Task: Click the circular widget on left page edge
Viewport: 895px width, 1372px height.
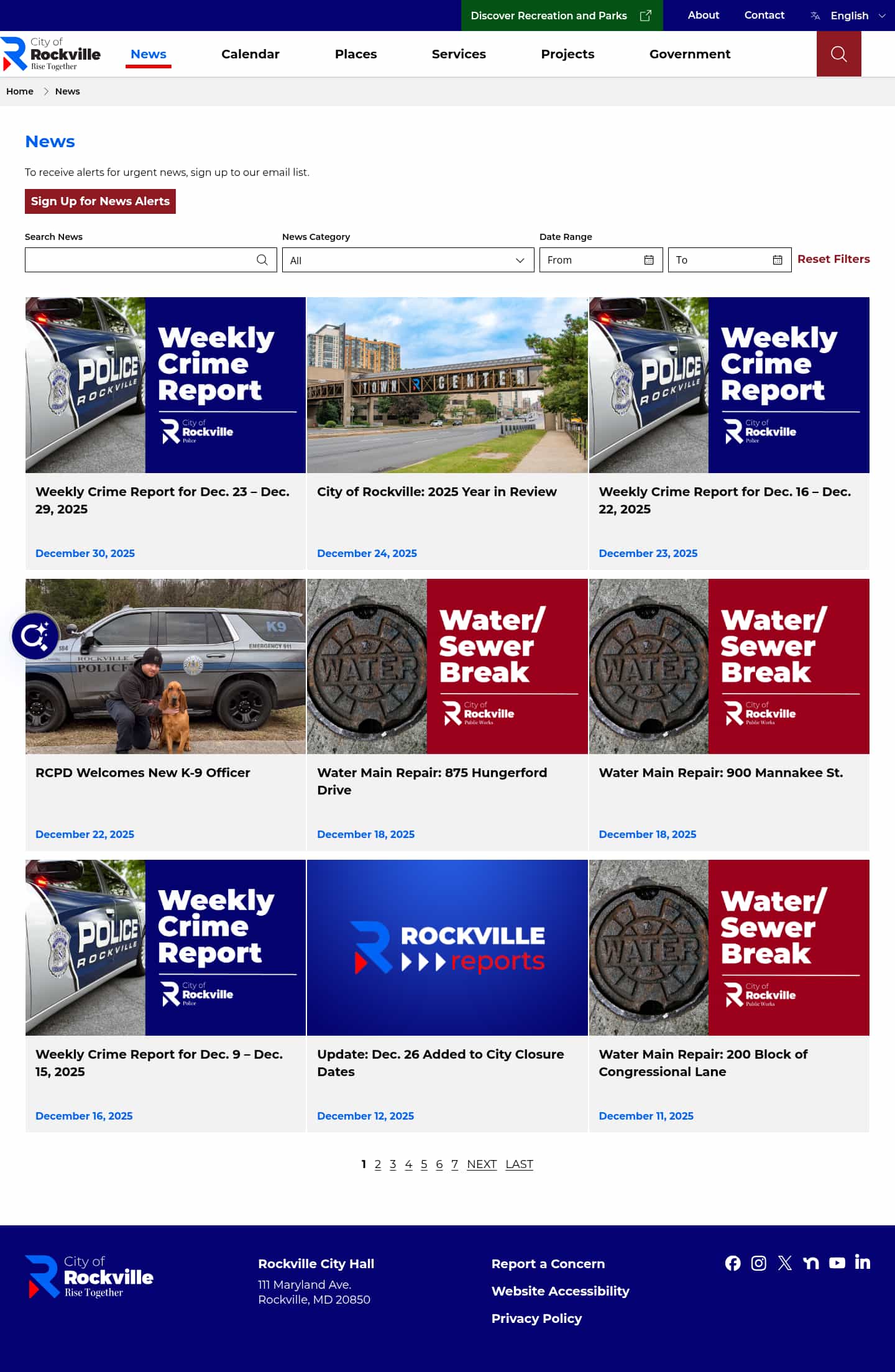Action: (35, 635)
